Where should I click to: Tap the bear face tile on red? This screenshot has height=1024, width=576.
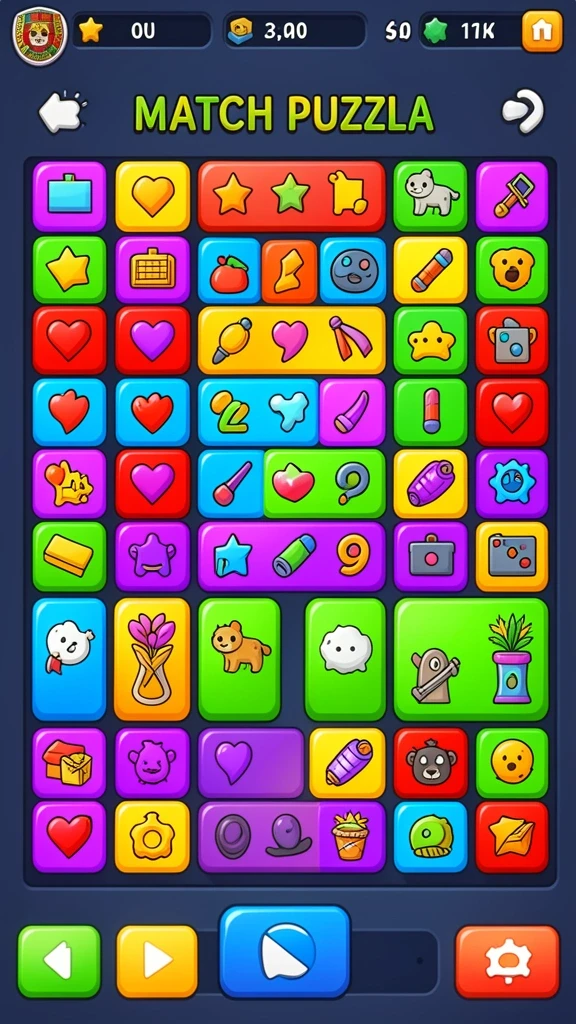[x=430, y=763]
